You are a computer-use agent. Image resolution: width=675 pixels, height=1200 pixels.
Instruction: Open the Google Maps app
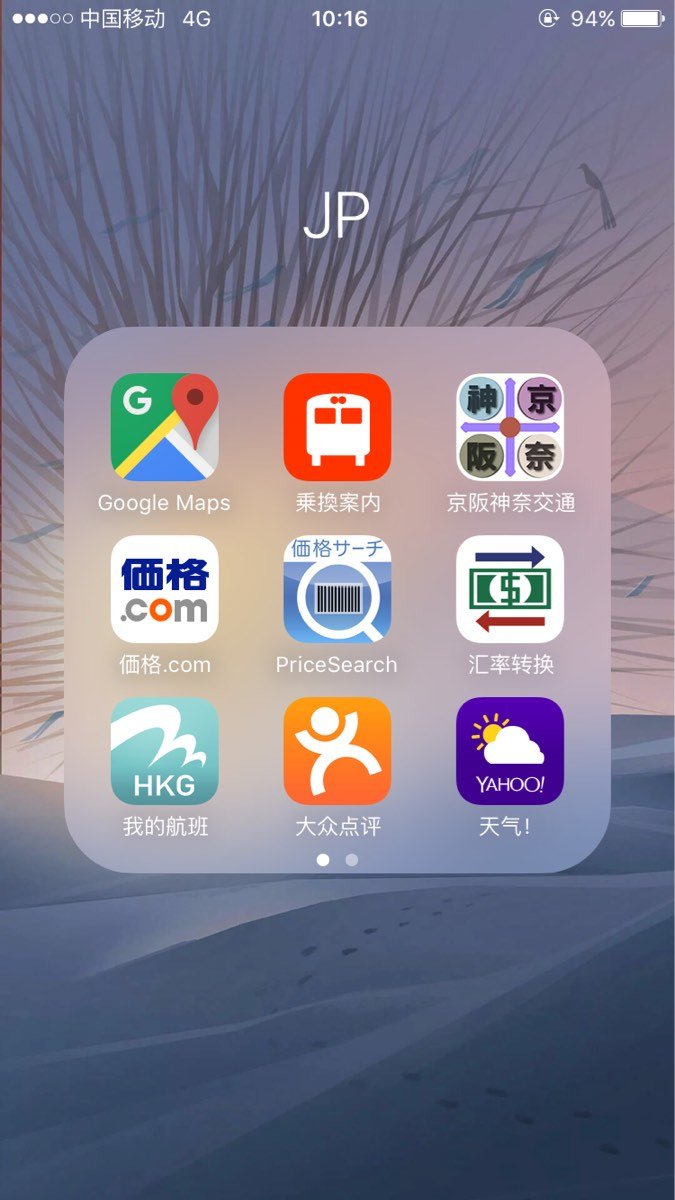pos(164,427)
